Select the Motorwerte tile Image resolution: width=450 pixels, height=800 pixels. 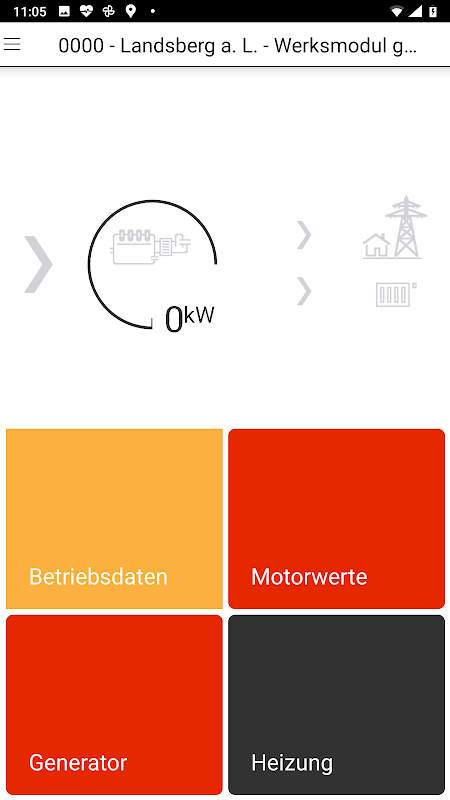337,519
